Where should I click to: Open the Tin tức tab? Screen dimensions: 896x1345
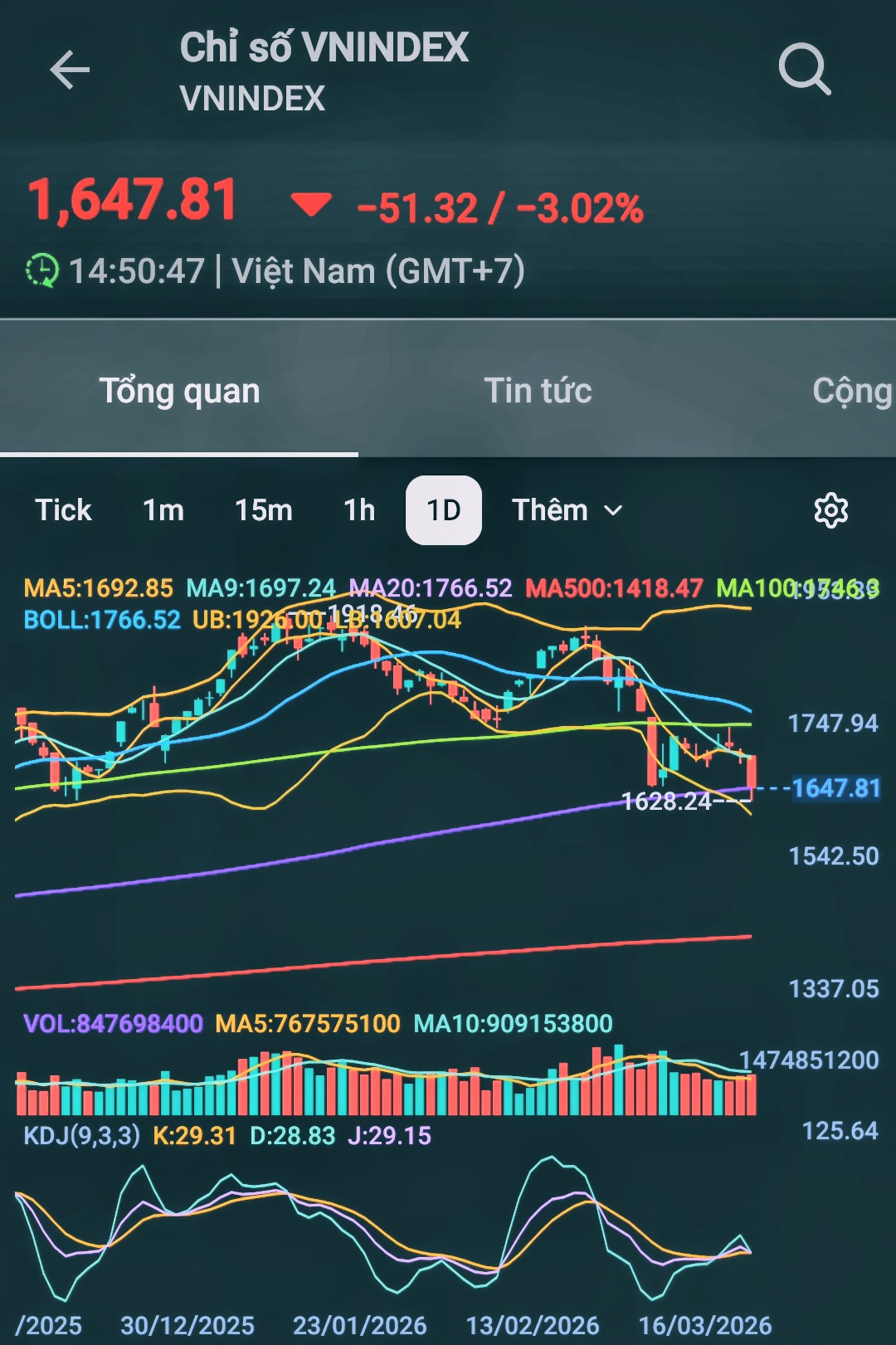[x=538, y=391]
